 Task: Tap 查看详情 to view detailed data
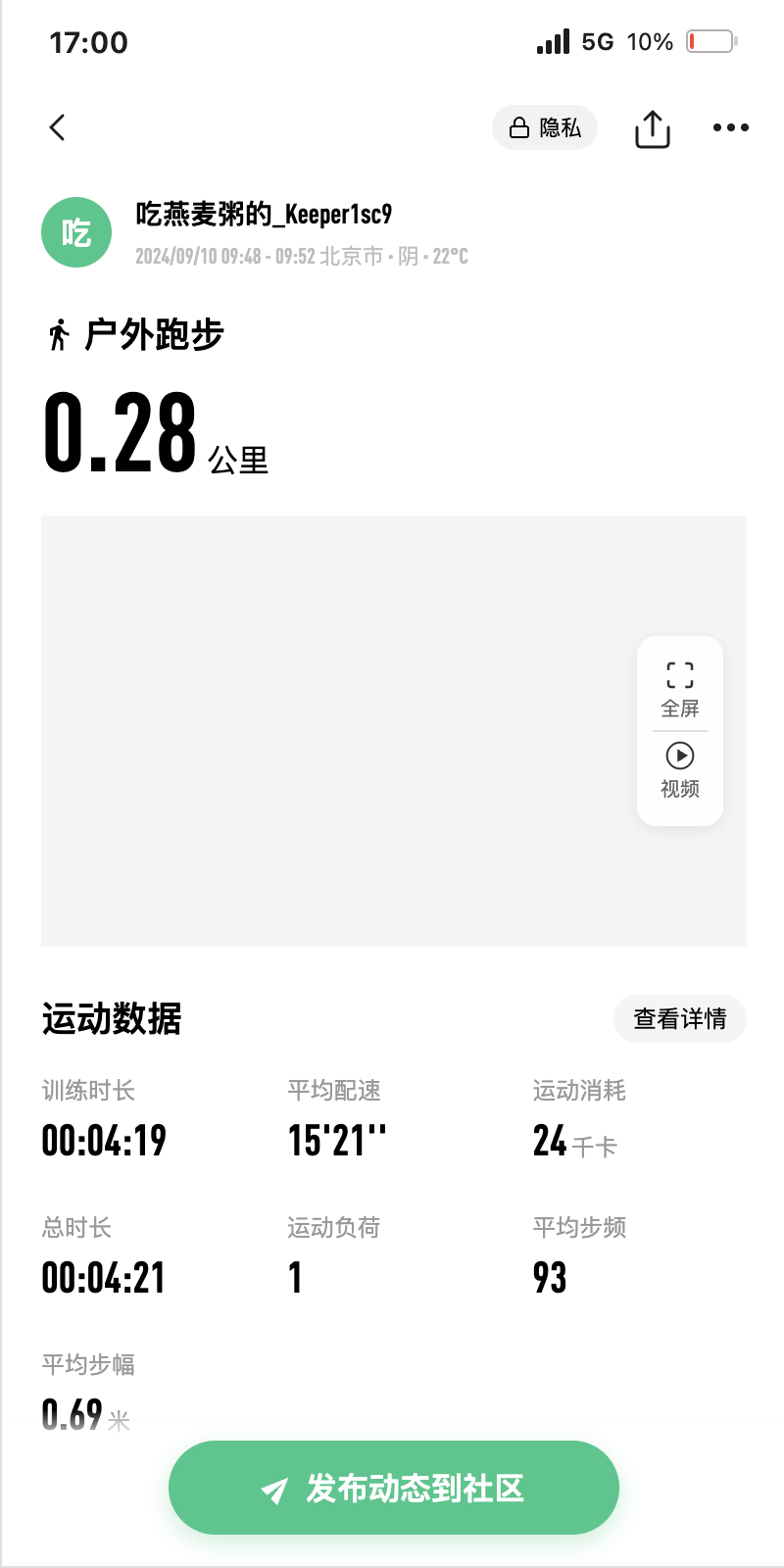click(679, 1019)
